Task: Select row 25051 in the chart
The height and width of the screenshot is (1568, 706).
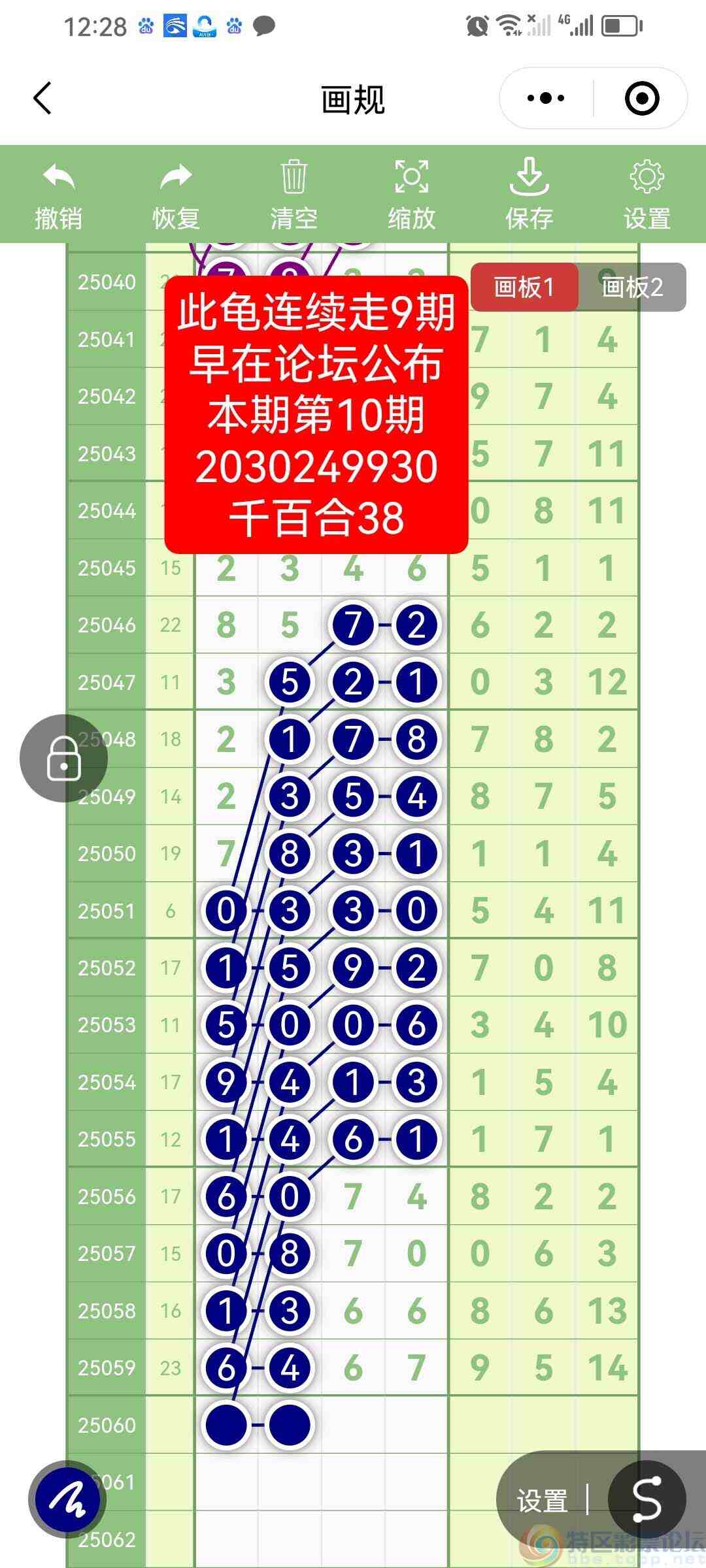Action: [107, 911]
